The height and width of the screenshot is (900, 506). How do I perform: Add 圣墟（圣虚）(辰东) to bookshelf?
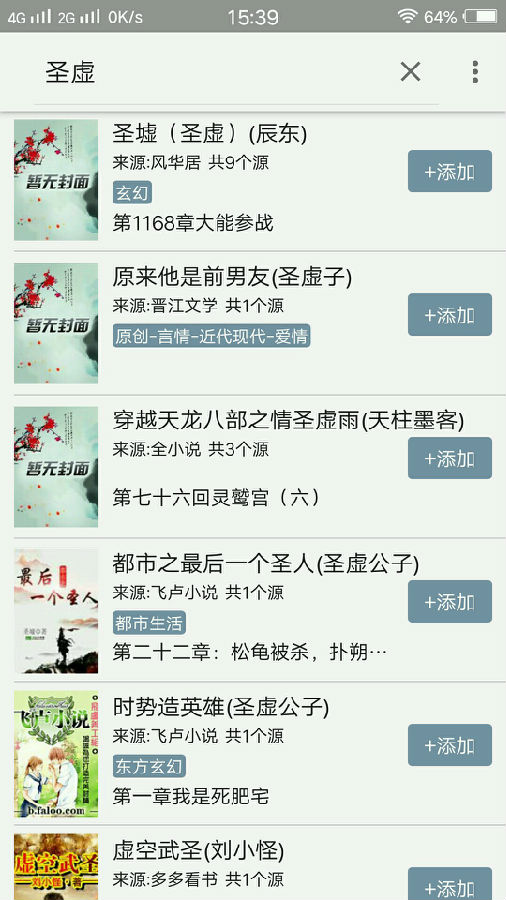(x=450, y=171)
